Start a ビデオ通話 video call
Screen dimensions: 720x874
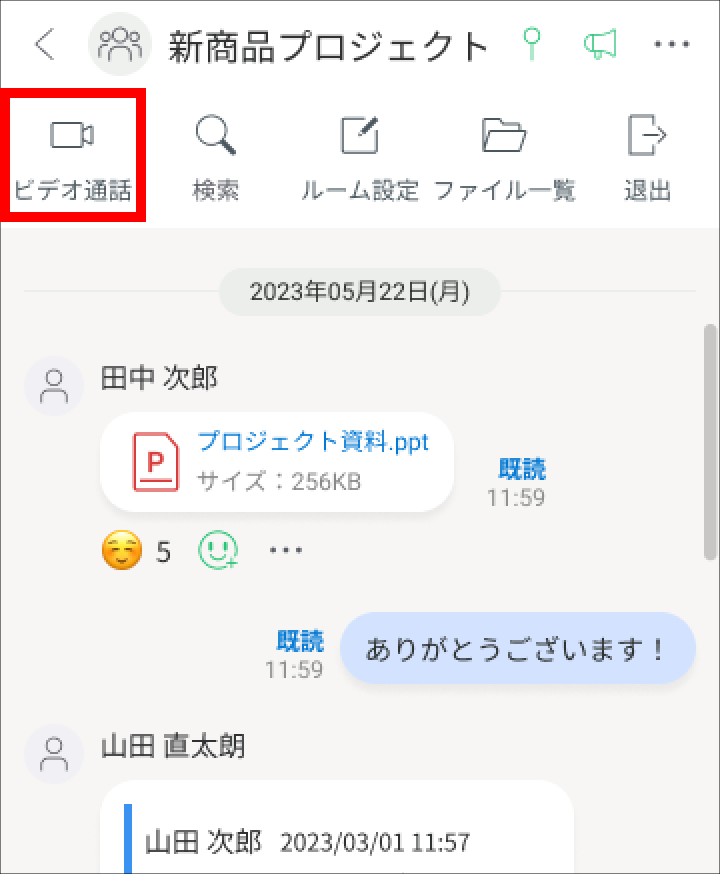tap(73, 155)
